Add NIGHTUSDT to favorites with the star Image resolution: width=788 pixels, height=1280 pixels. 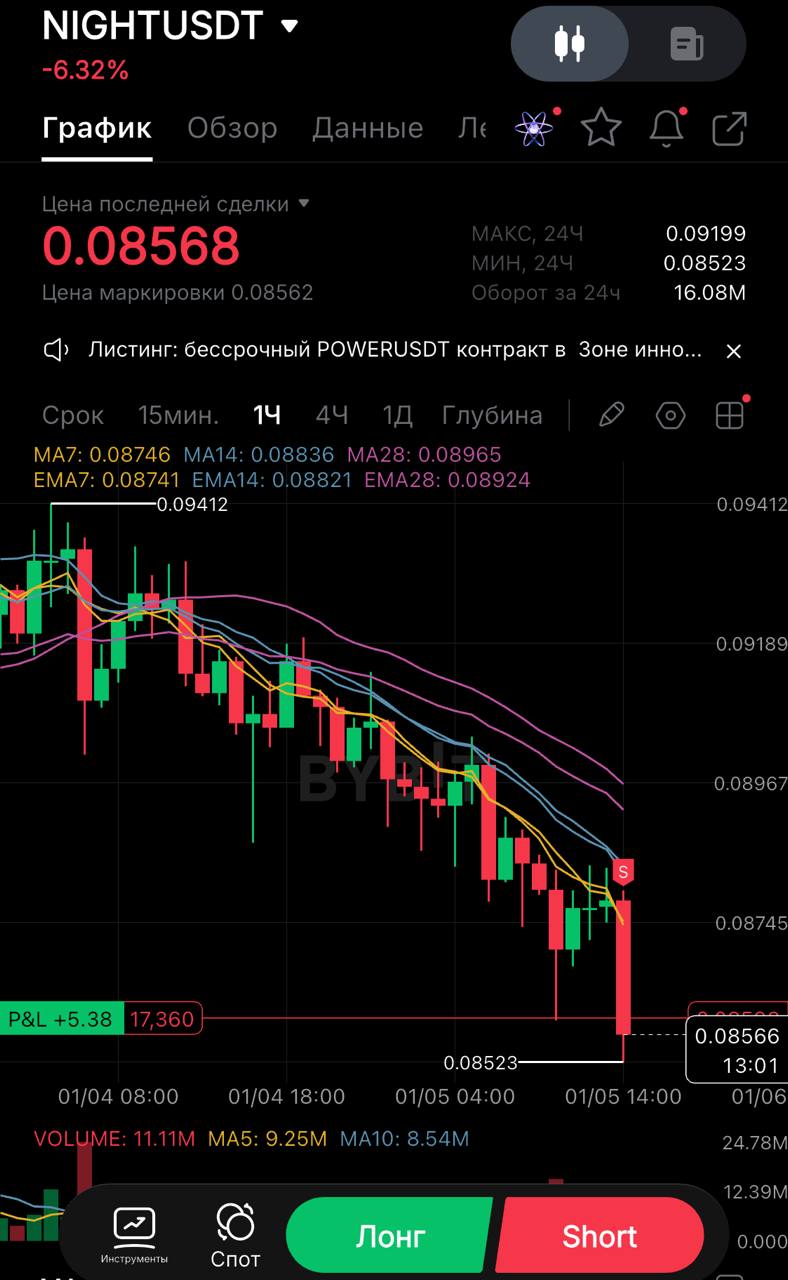click(601, 128)
